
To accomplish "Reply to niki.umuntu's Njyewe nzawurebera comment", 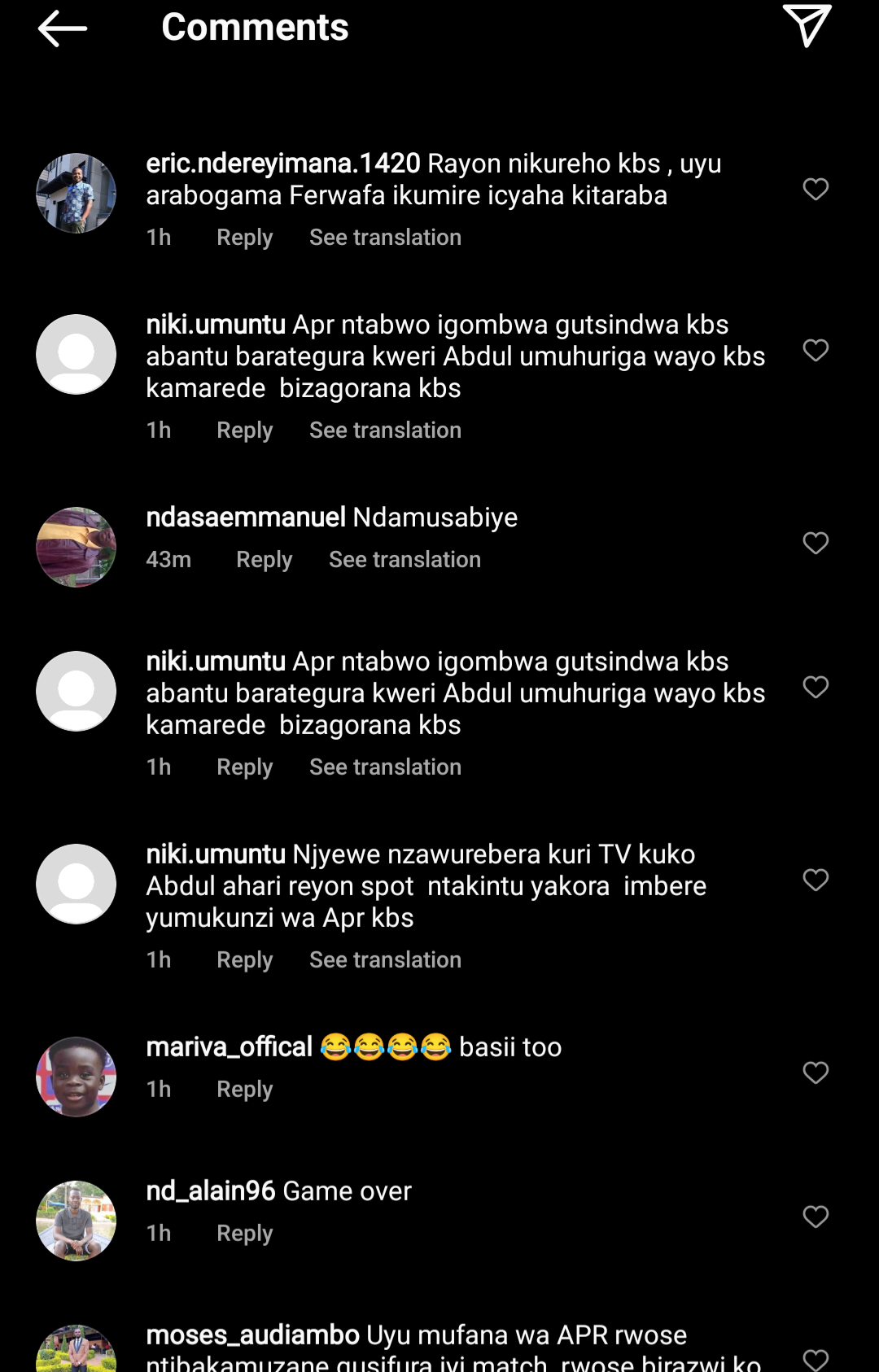I will [244, 960].
